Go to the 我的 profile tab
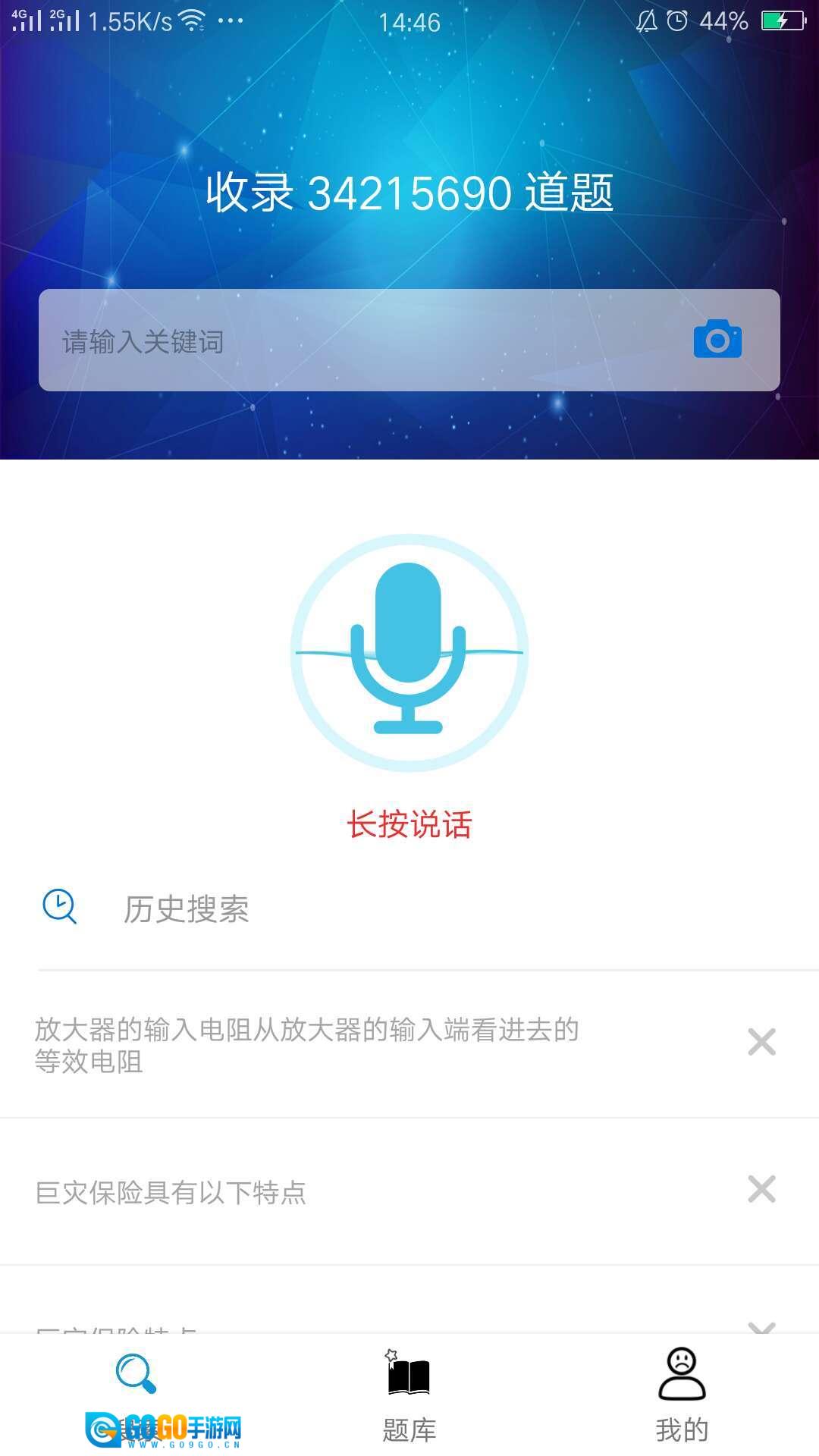 pos(682,1395)
